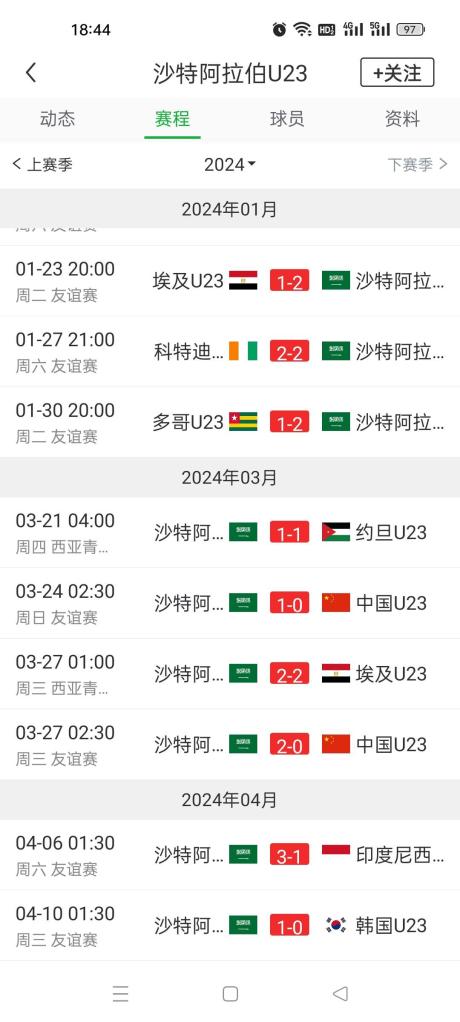This screenshot has height=1022, width=460.
Task: Go to previous season via 上赛季
Action: 42,164
